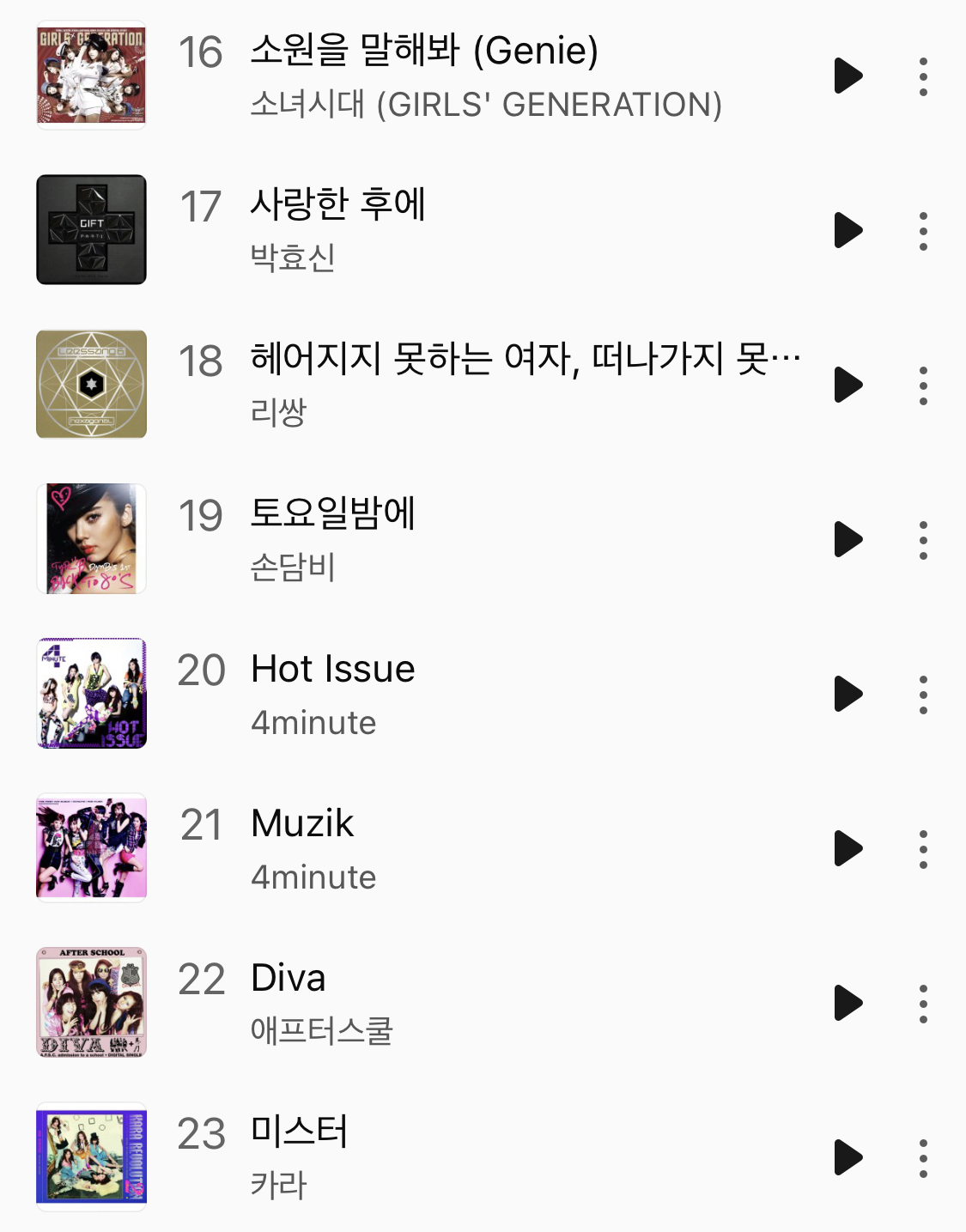This screenshot has height=1232, width=966.
Task: Play track 18 by 리쌍
Action: tap(850, 385)
